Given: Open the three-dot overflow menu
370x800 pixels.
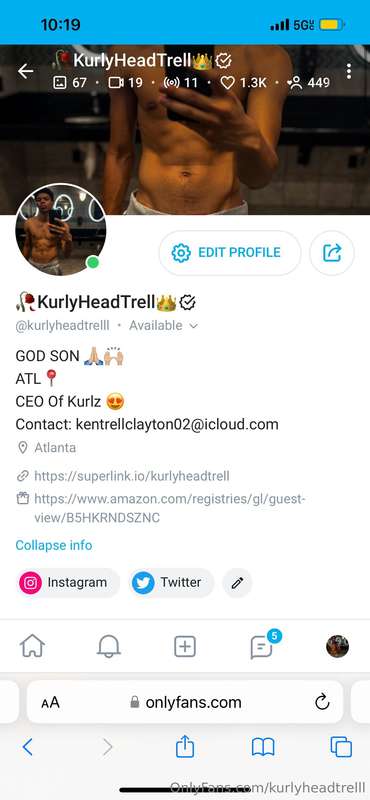Looking at the screenshot, I should point(349,71).
